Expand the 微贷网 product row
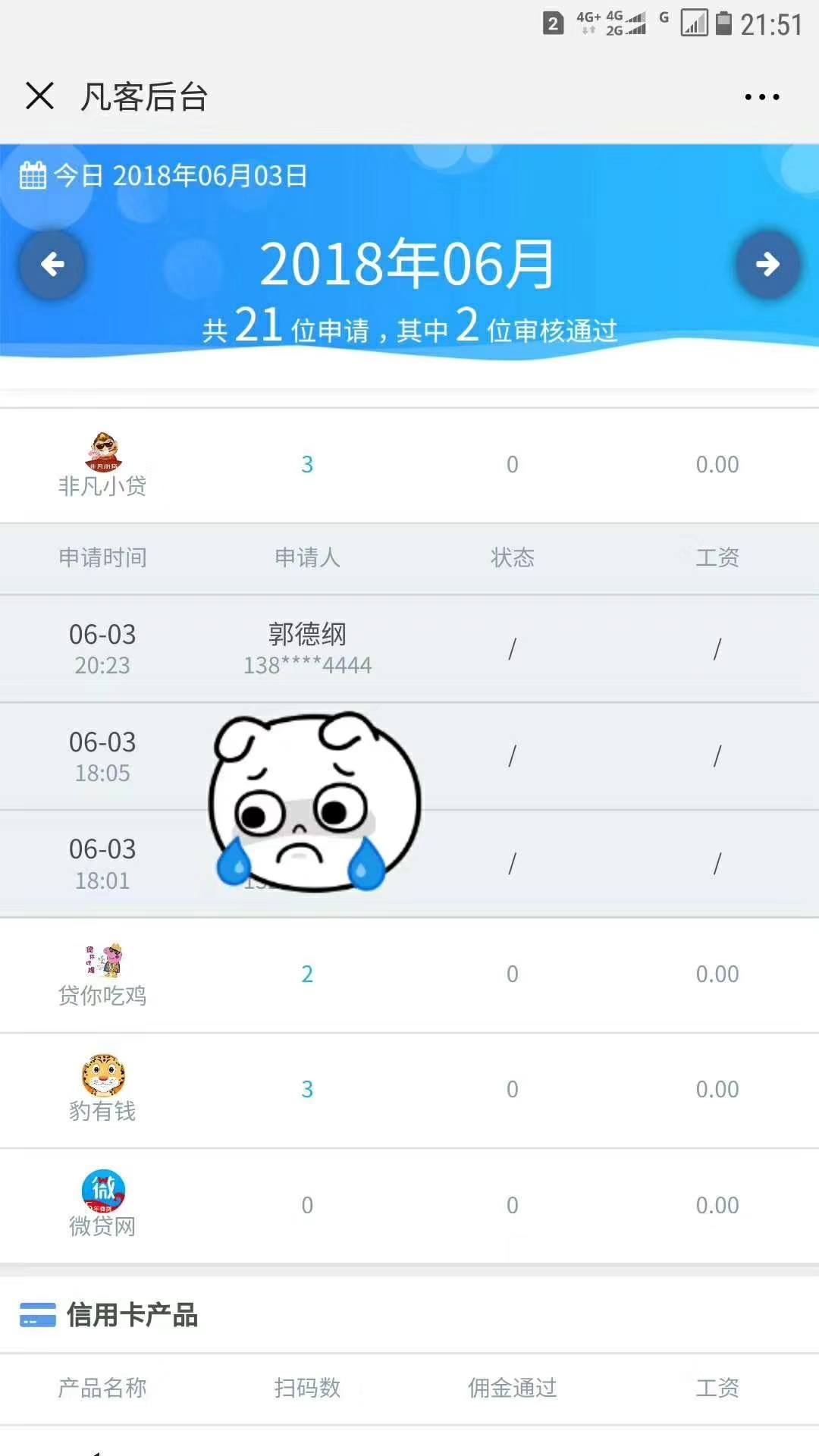This screenshot has width=819, height=1456. pos(409,1206)
